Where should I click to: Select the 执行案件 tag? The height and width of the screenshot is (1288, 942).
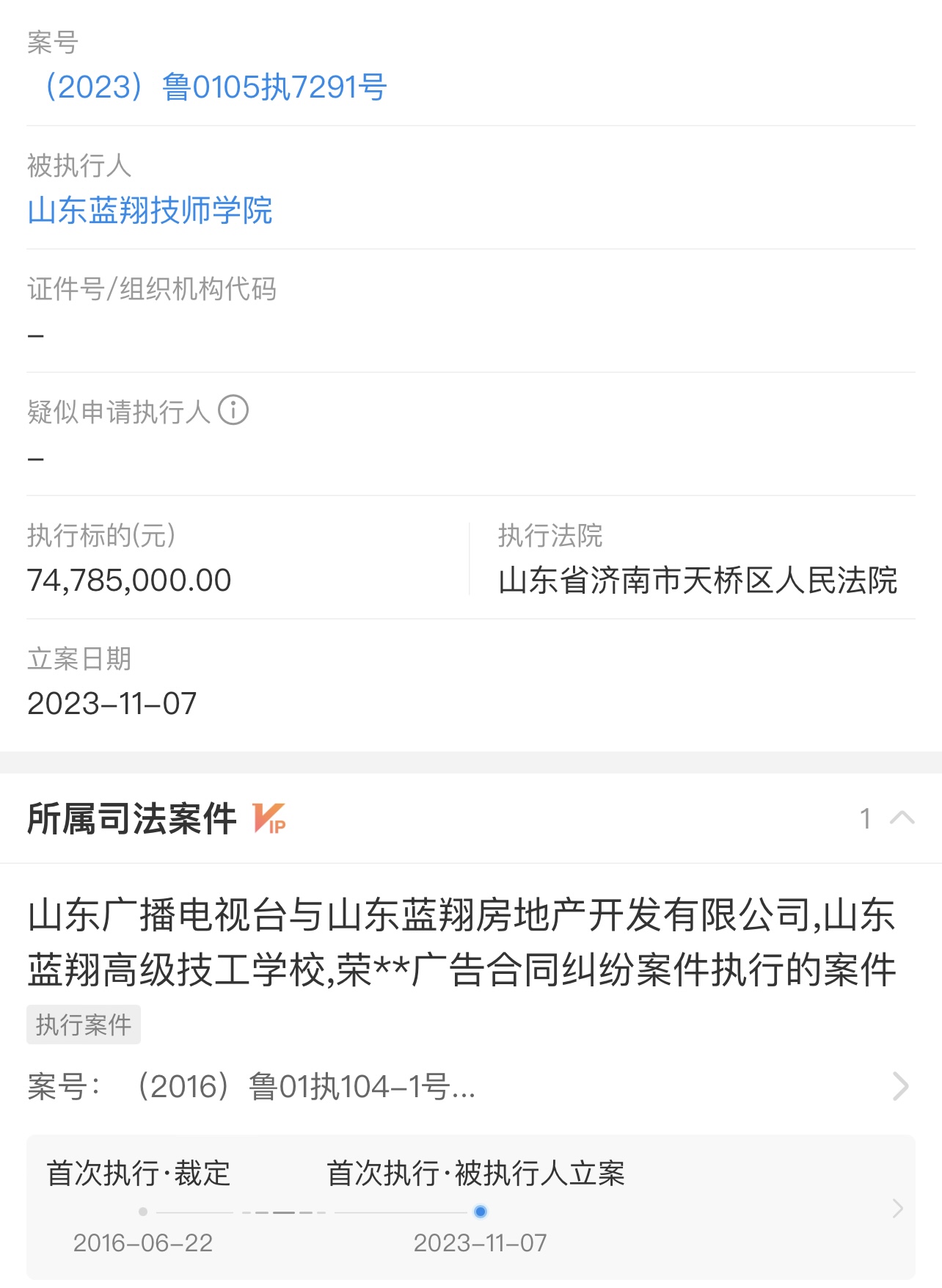(x=83, y=1024)
